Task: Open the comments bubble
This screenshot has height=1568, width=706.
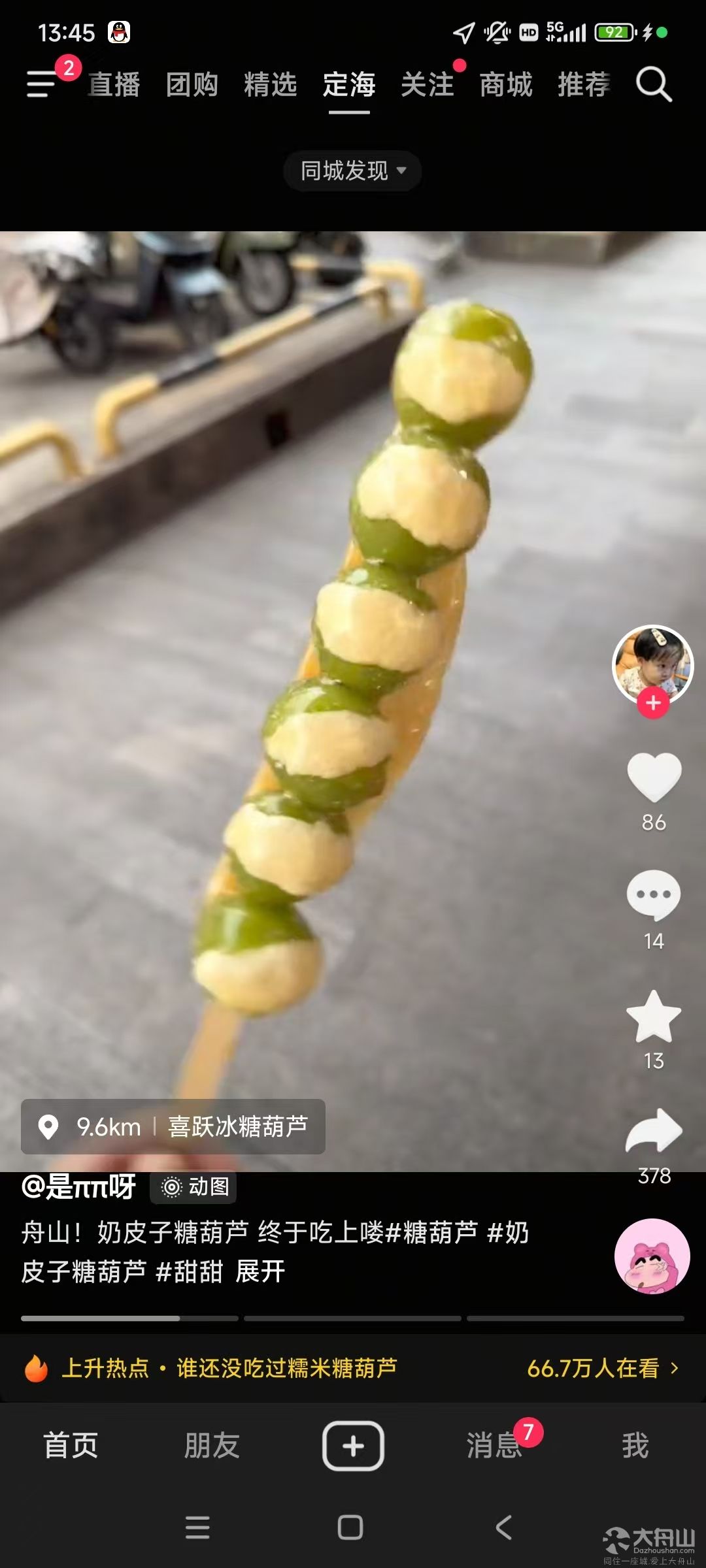Action: pyautogui.click(x=654, y=896)
